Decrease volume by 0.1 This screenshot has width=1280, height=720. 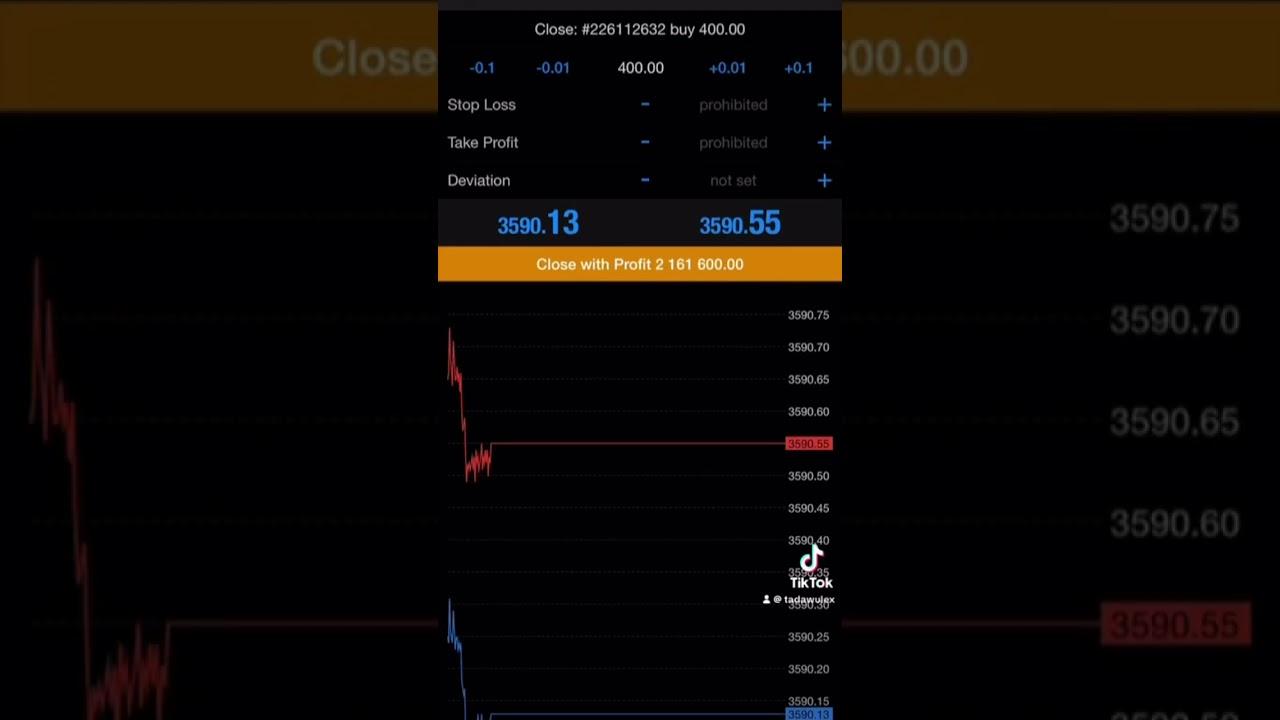[x=482, y=68]
